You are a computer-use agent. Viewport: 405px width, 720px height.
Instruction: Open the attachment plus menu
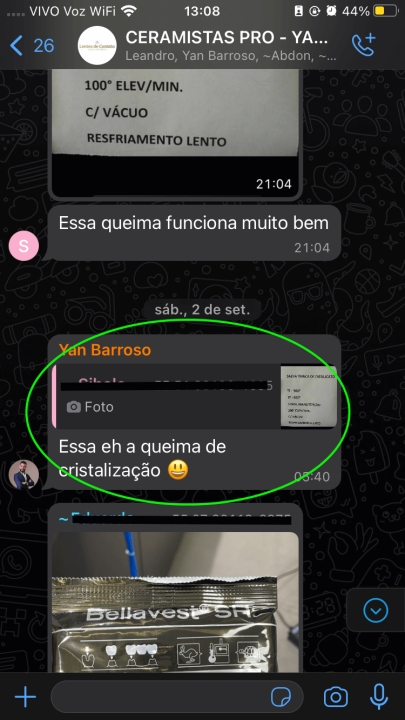25,697
